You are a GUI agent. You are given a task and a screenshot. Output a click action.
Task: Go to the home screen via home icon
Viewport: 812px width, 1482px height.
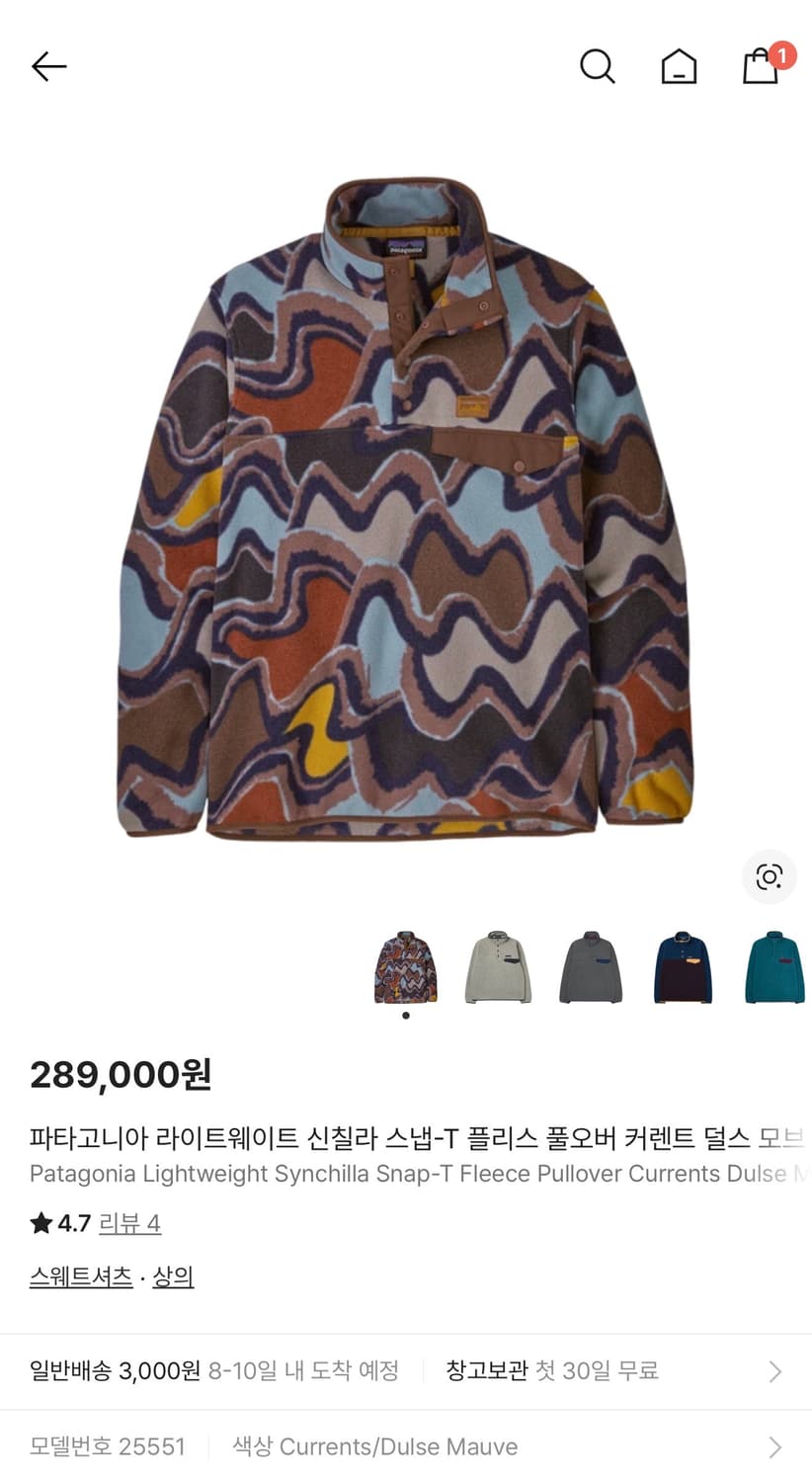click(679, 66)
